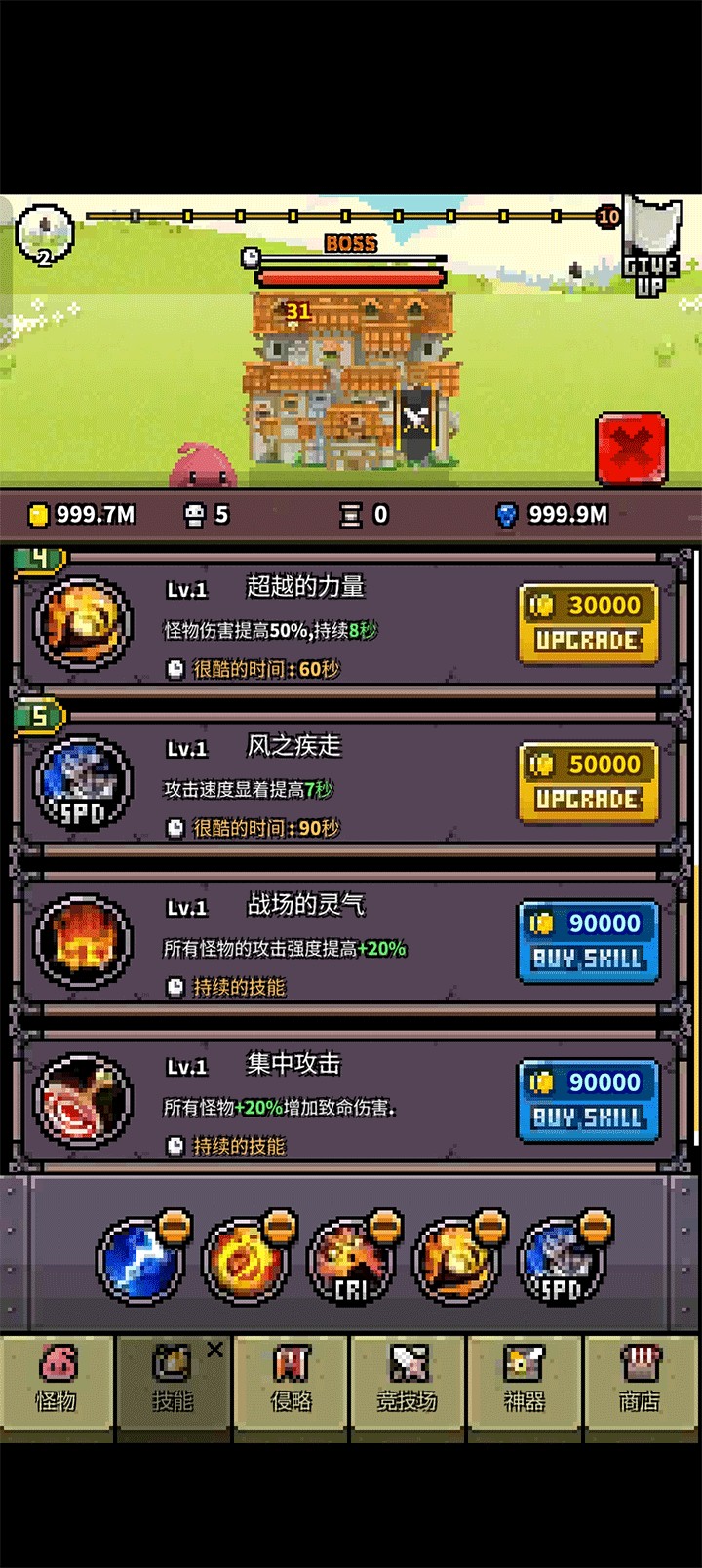Buy the 战场的灵气 skill for 90000
Viewport: 702px width, 1568px height.
(x=588, y=942)
